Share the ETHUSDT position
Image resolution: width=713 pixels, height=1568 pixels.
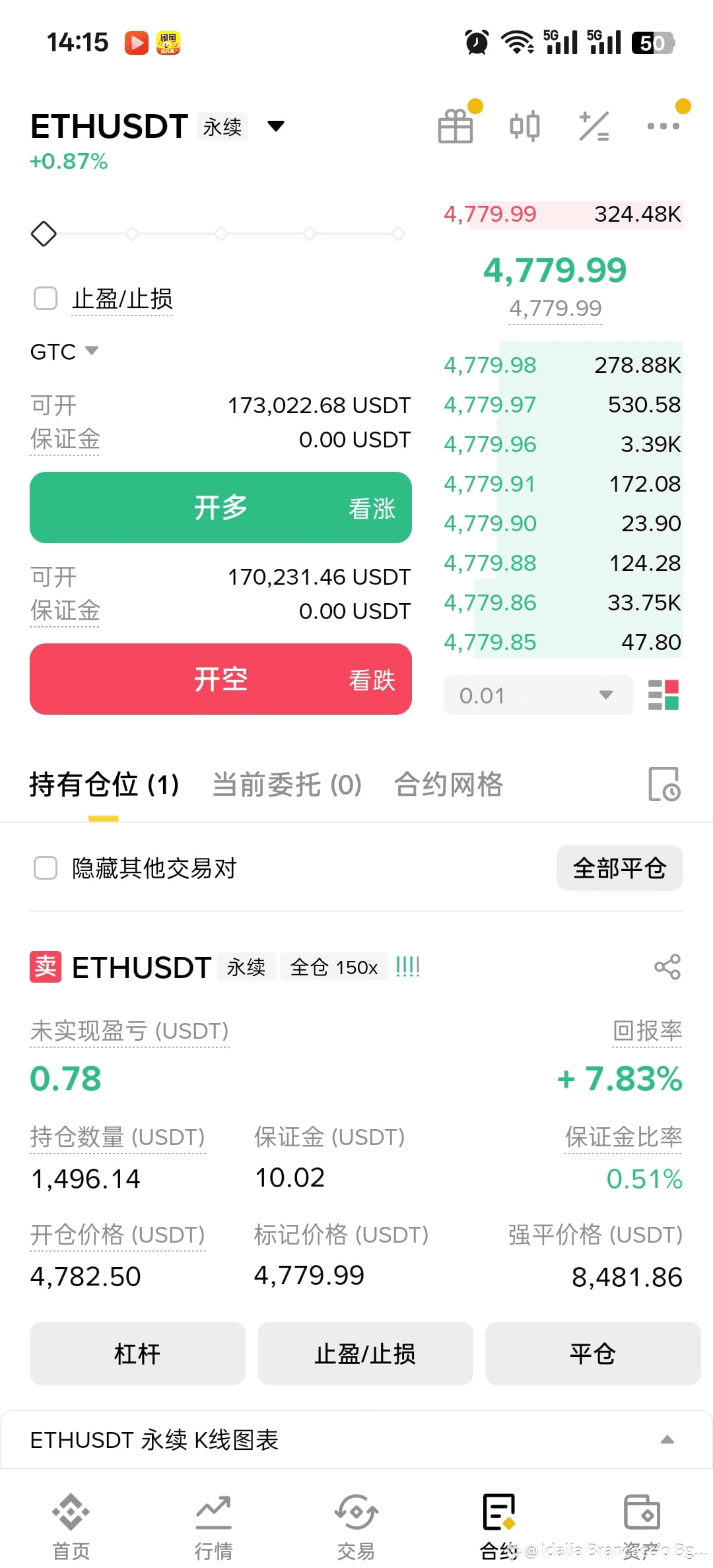667,967
